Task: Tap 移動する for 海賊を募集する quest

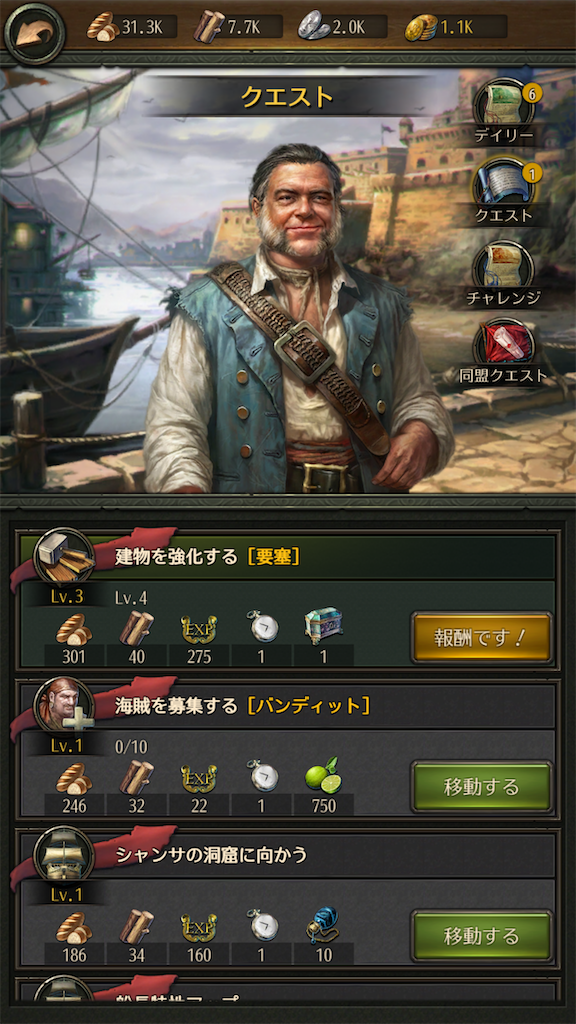Action: click(481, 787)
